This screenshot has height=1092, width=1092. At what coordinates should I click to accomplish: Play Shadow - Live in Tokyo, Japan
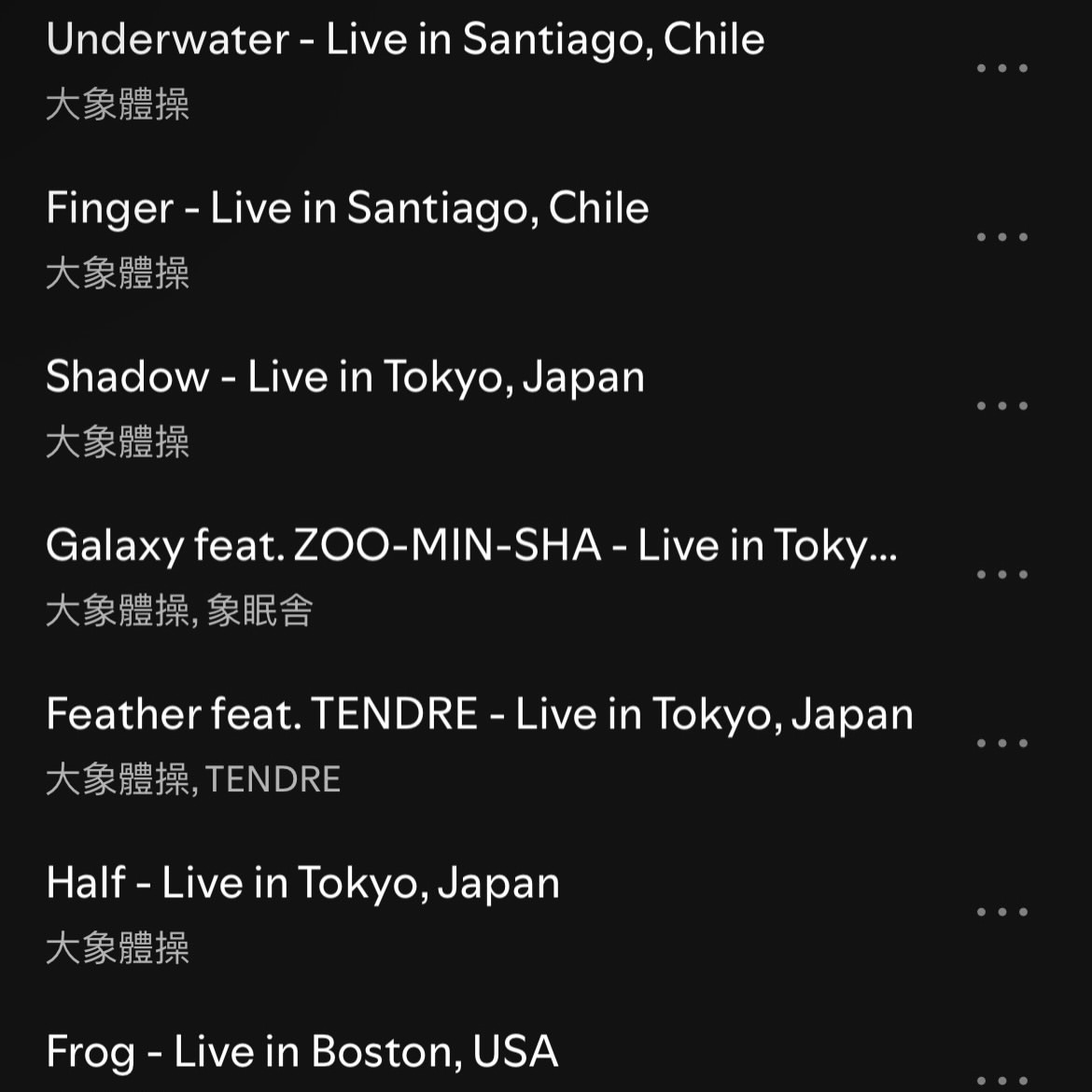[x=345, y=377]
